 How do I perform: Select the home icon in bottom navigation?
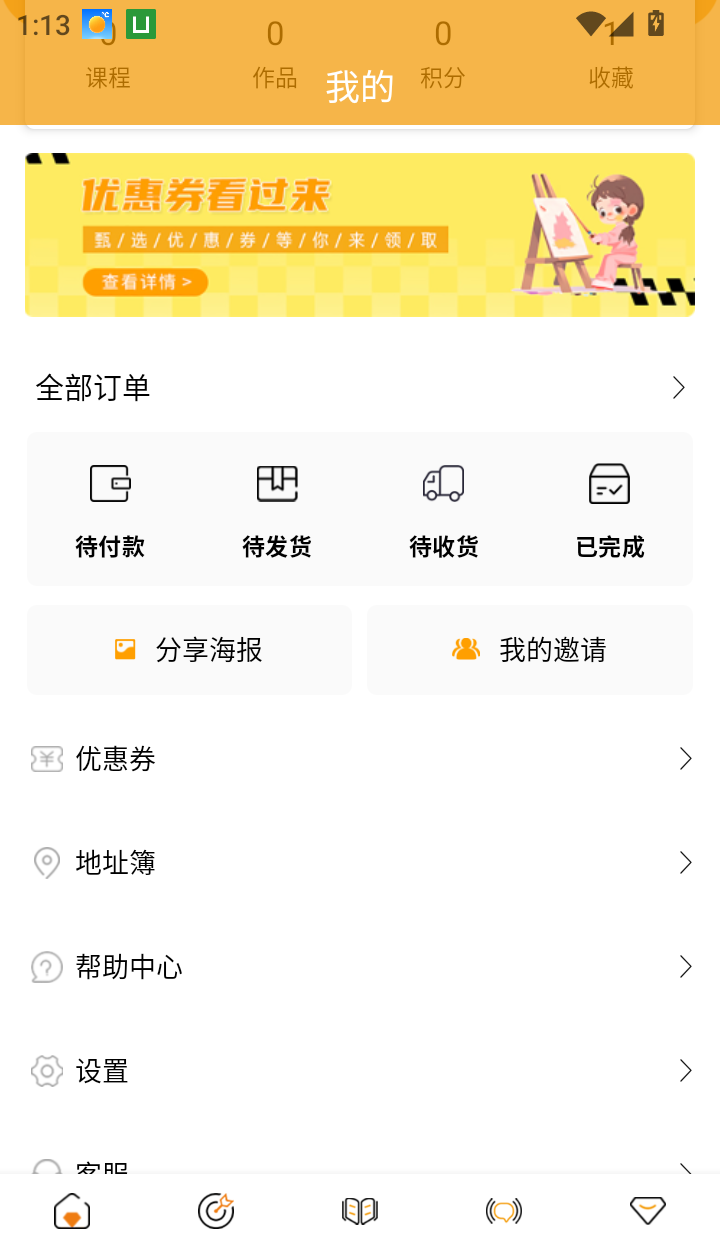pos(71,1210)
